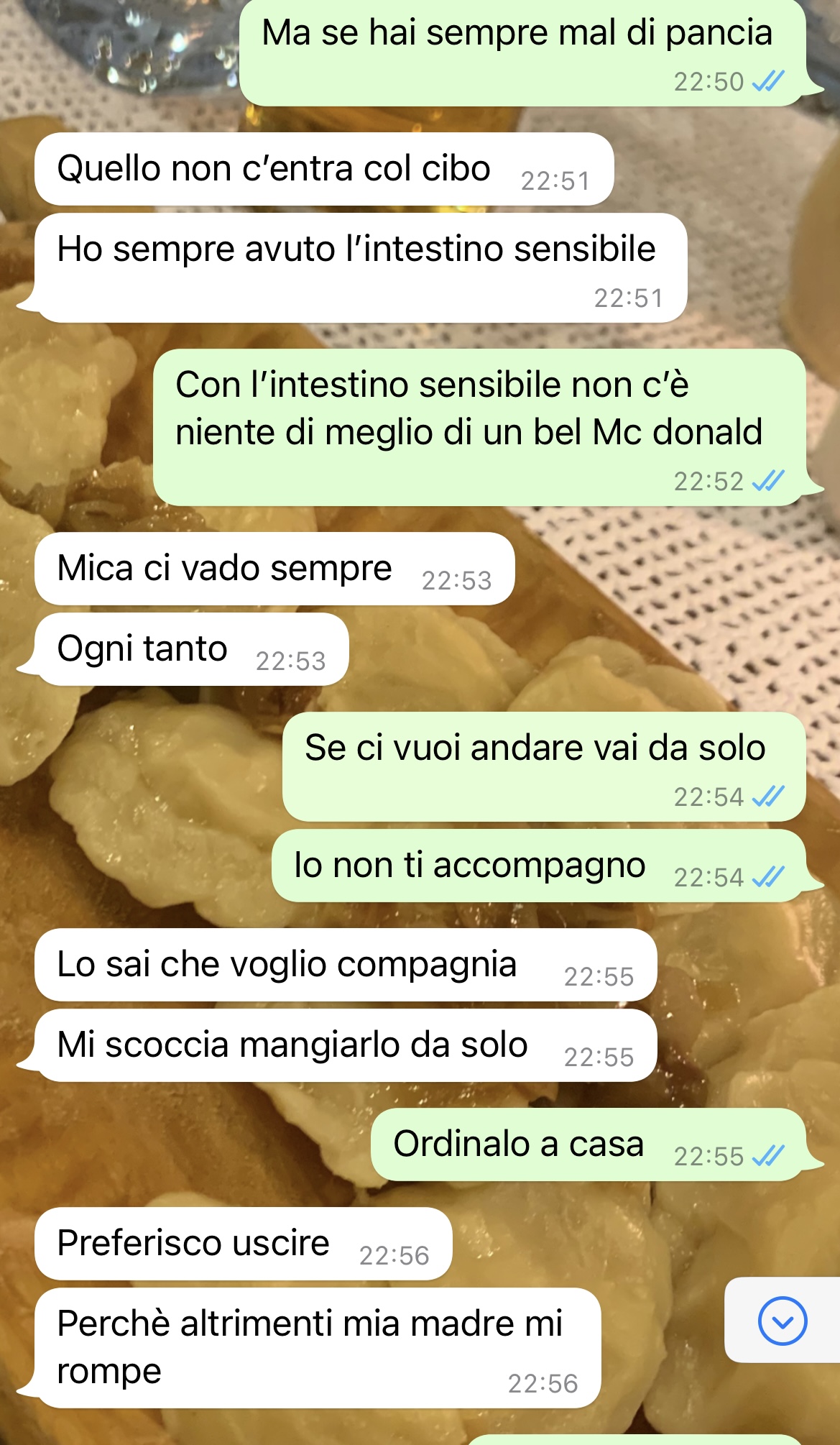Jump to the latest messages with the down arrow
Image resolution: width=840 pixels, height=1445 pixels.
coord(783,1321)
